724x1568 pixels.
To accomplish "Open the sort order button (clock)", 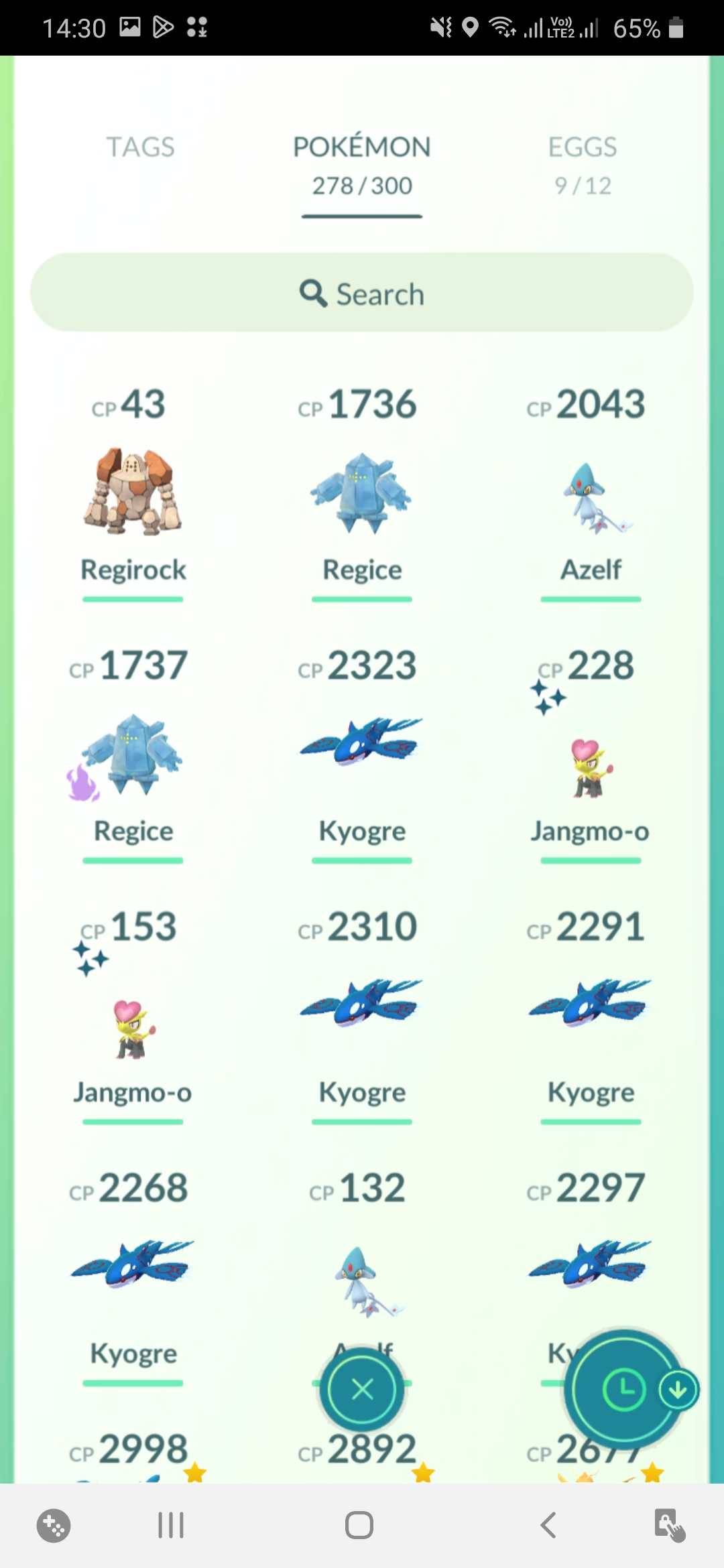I will click(x=623, y=1389).
